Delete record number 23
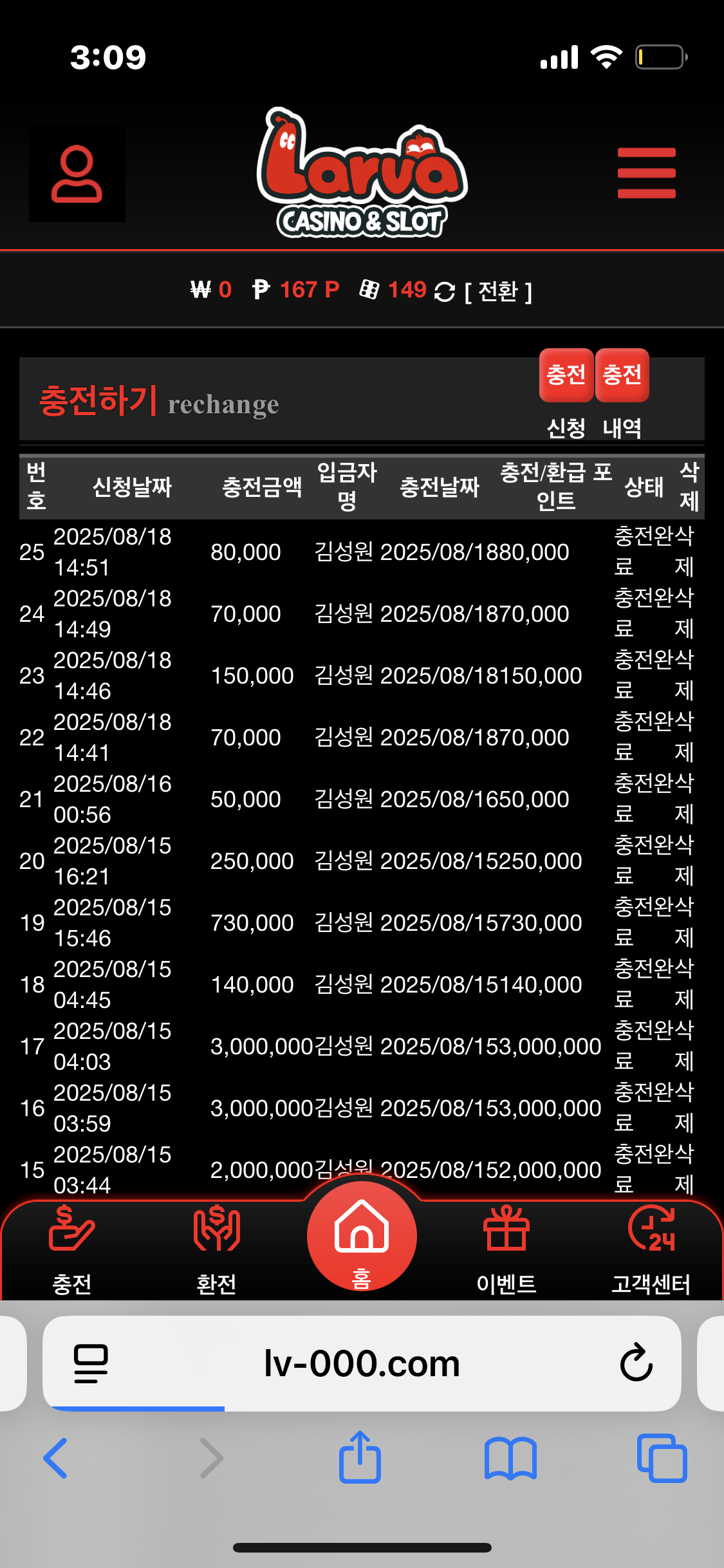Viewport: 724px width, 1568px height. coord(683,676)
